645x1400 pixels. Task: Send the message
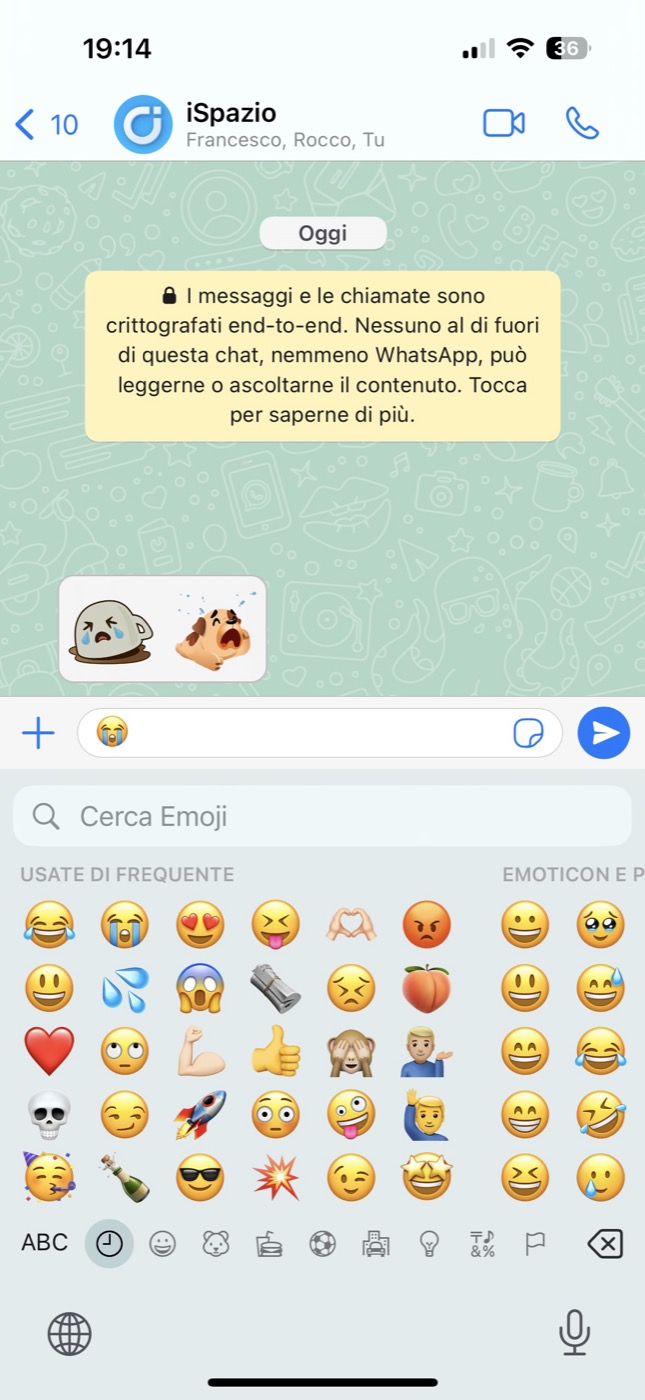pos(604,733)
